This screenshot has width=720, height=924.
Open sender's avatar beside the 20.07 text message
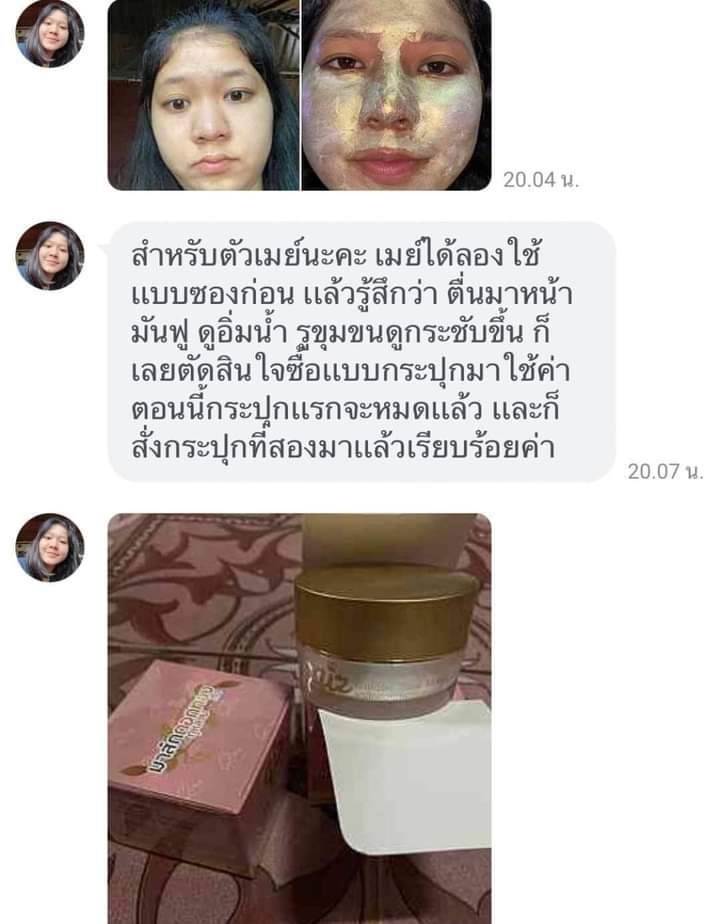click(50, 256)
